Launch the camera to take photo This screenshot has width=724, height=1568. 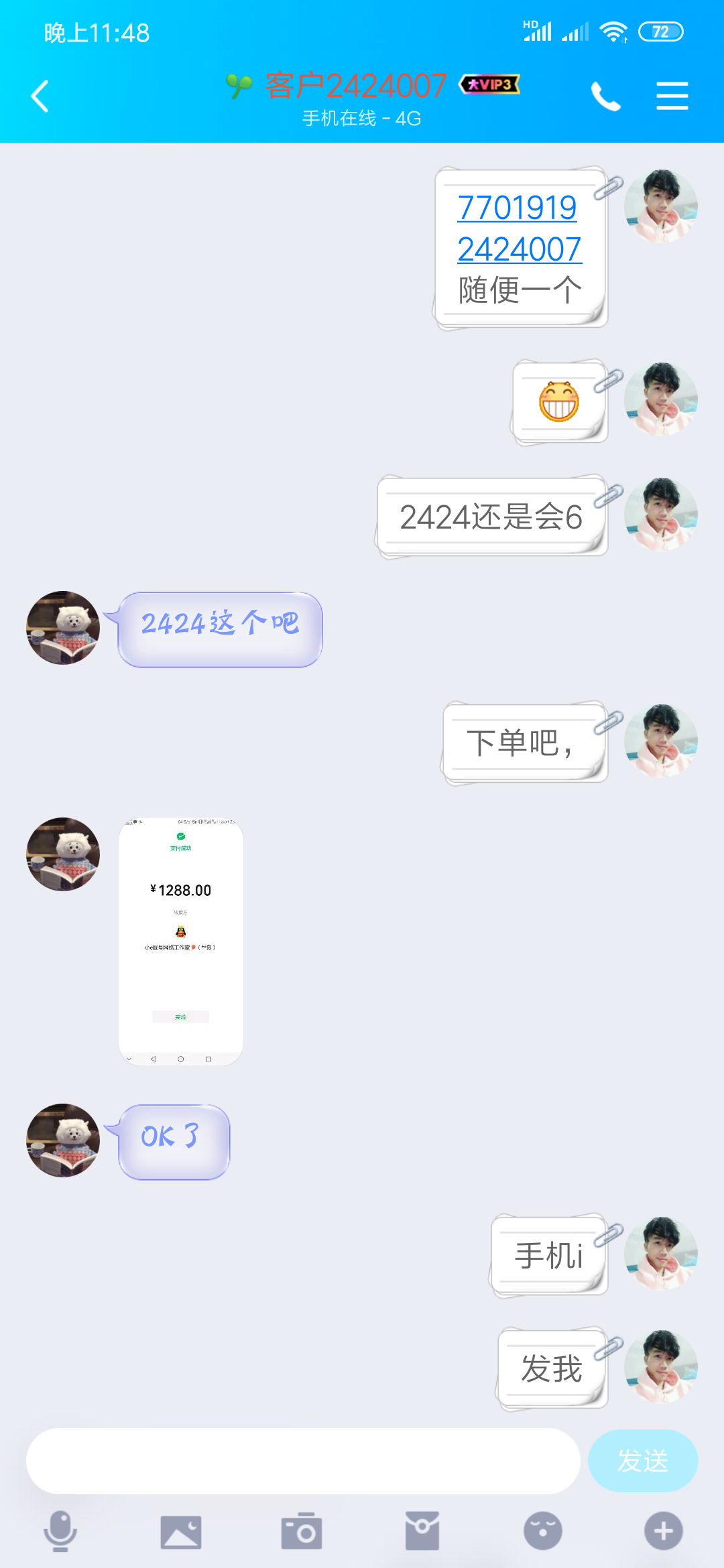[302, 1531]
